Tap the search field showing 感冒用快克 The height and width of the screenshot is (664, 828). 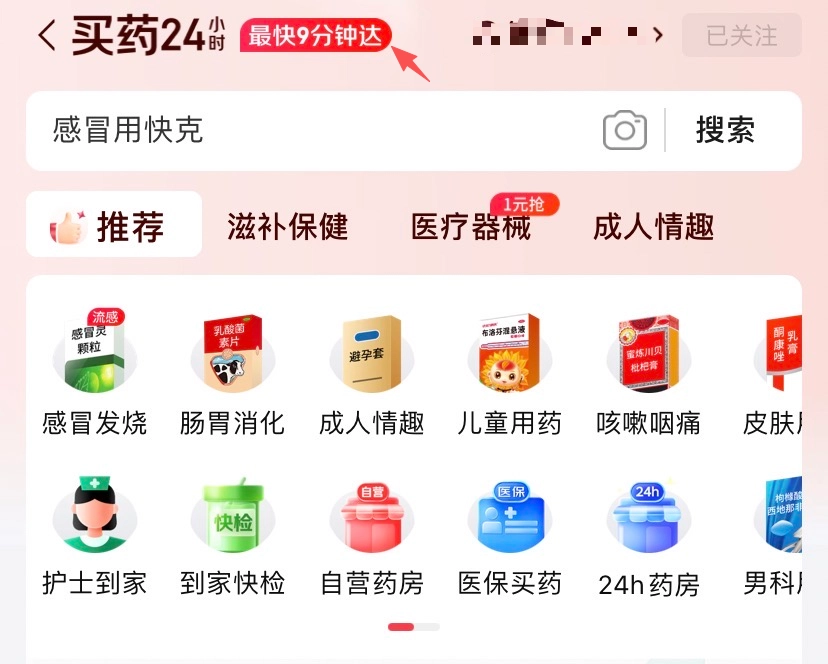(x=300, y=131)
